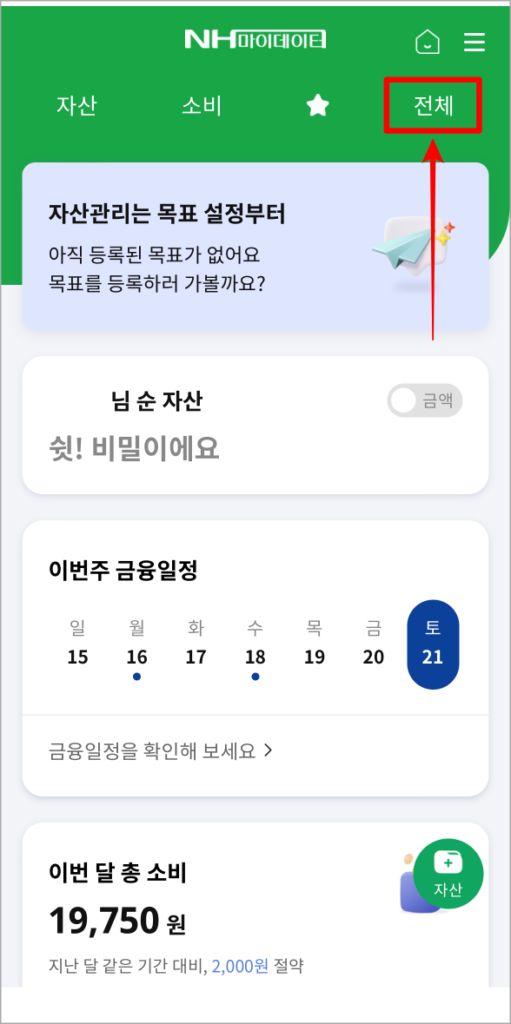This screenshot has width=511, height=1024.
Task: Select Saturday 21 in the weekly schedule
Action: tap(433, 645)
